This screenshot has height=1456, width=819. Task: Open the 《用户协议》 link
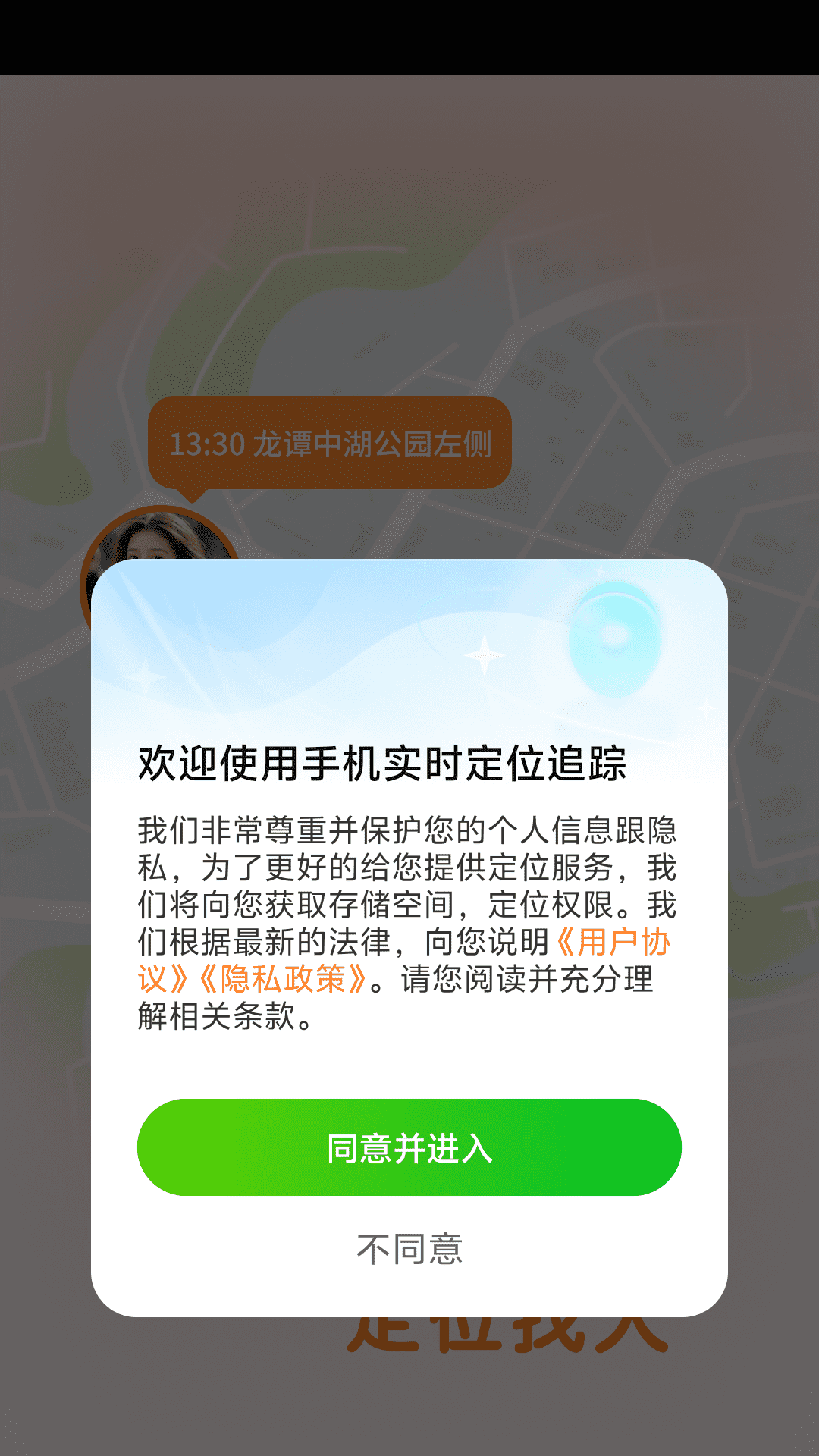pyautogui.click(x=614, y=943)
